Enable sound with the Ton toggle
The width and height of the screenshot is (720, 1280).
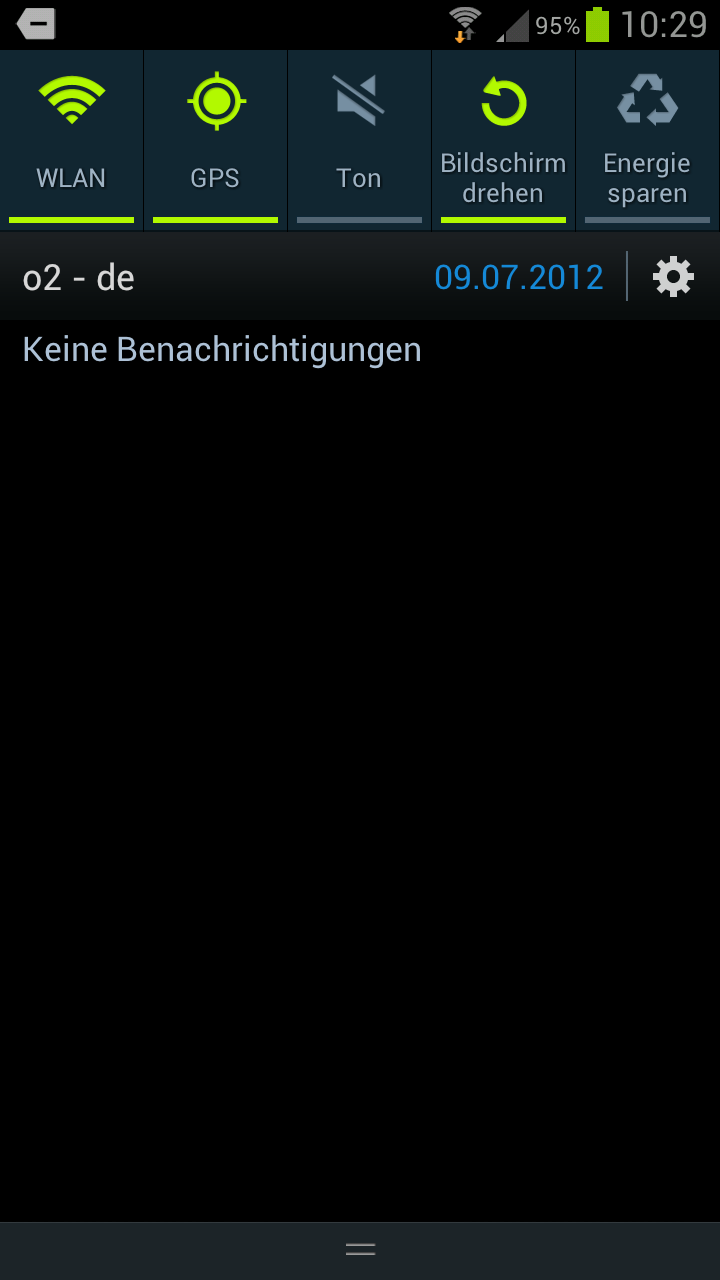(359, 140)
